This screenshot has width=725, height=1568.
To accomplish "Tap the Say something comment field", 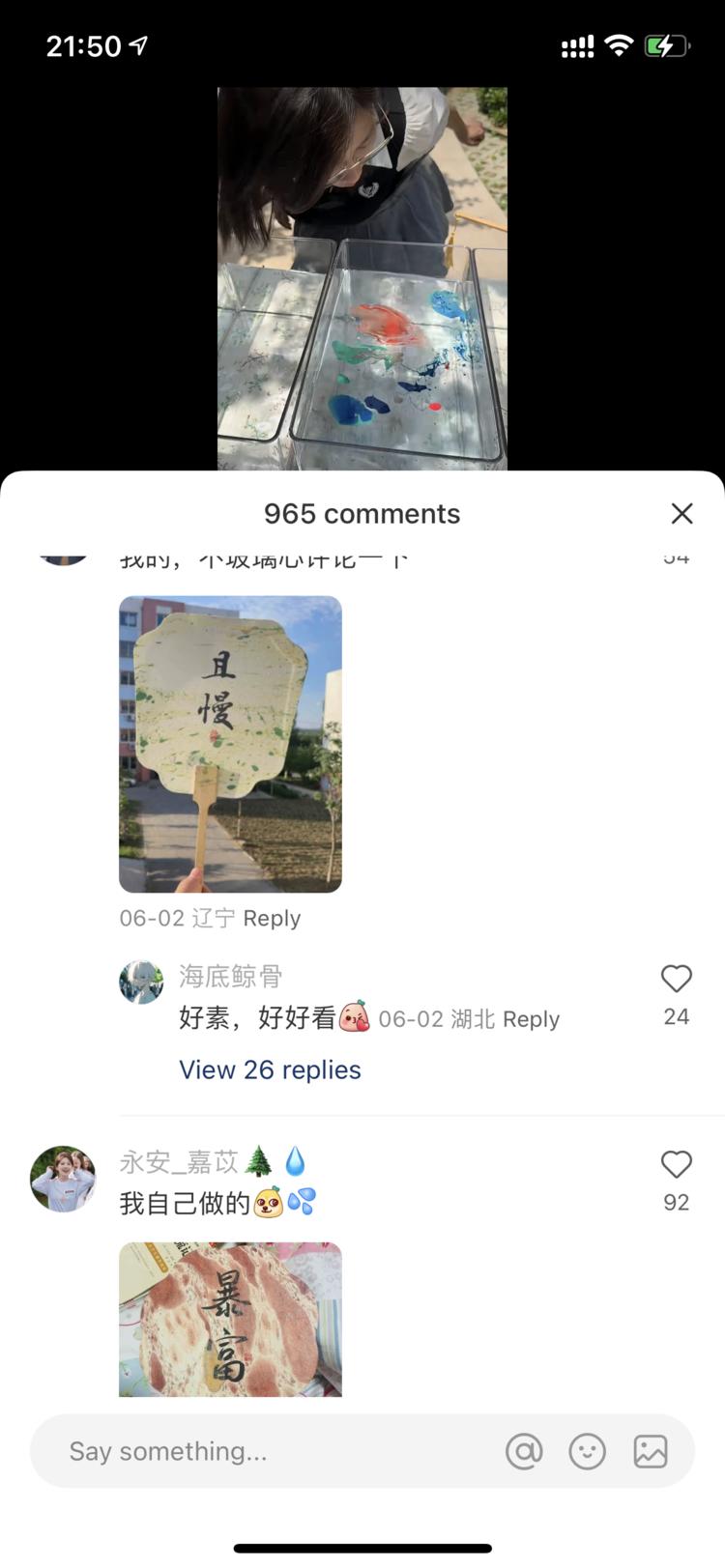I will point(271,1451).
